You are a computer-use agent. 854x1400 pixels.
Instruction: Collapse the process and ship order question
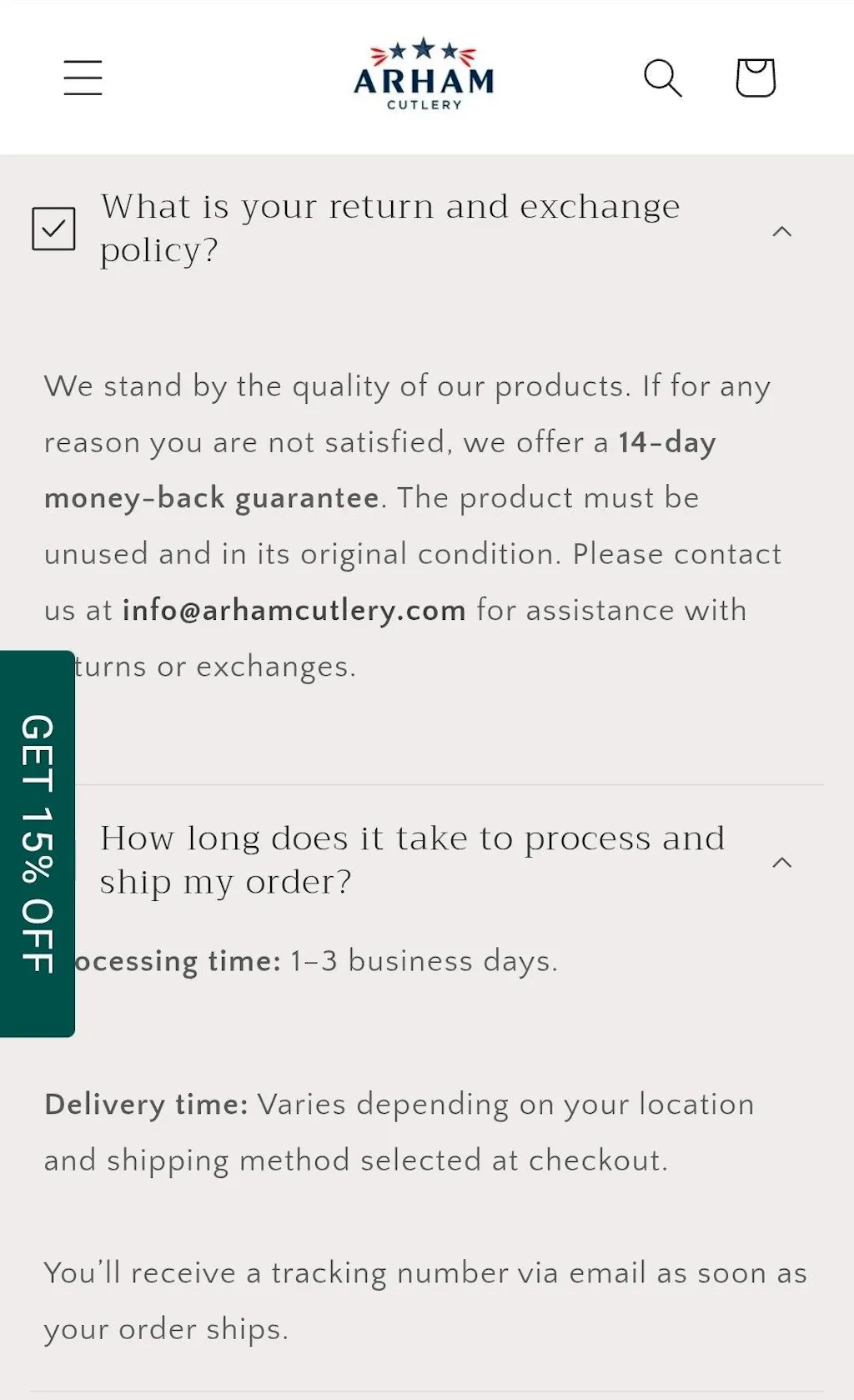(x=781, y=862)
